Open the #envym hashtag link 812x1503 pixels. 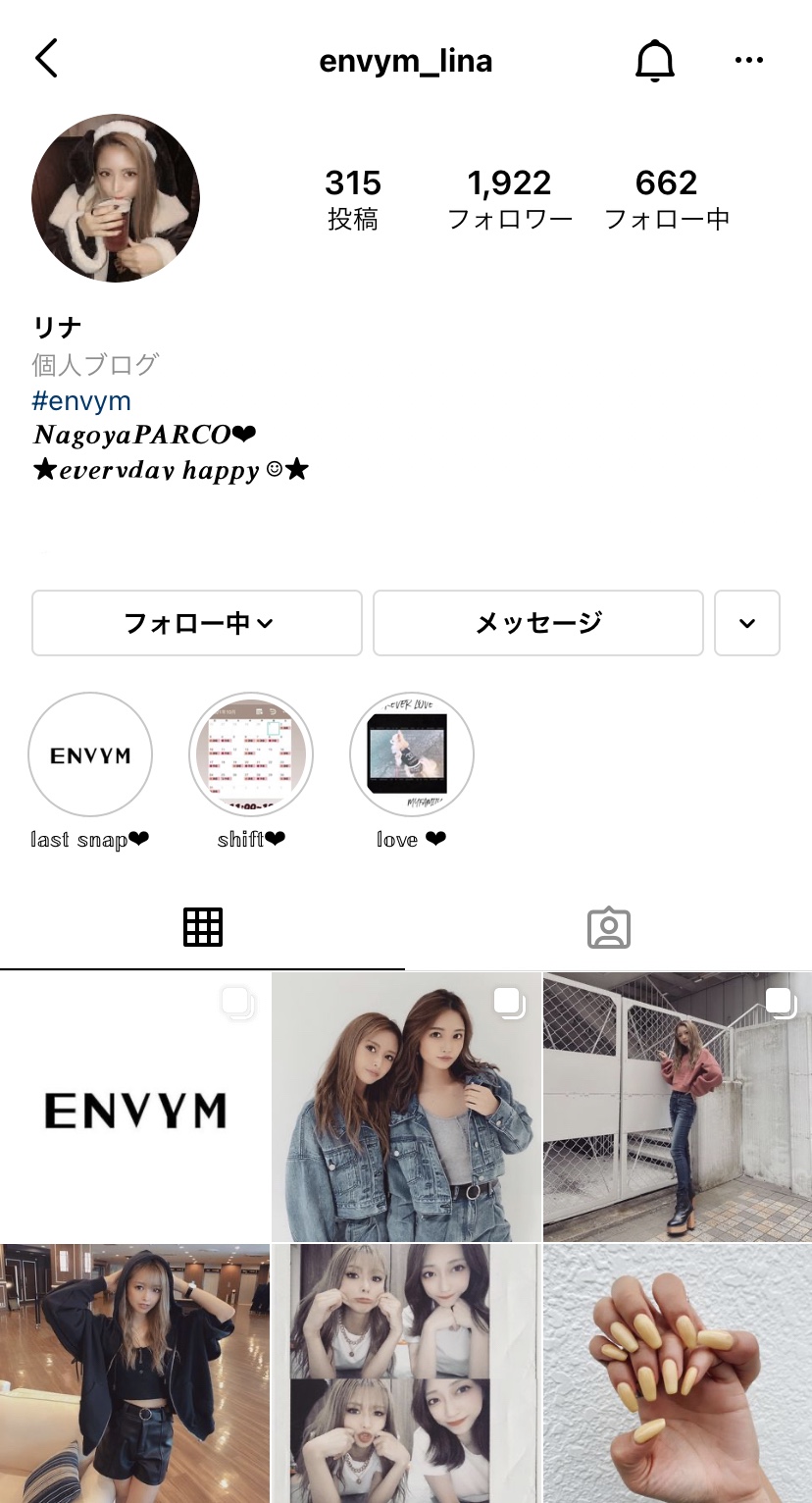pyautogui.click(x=81, y=401)
